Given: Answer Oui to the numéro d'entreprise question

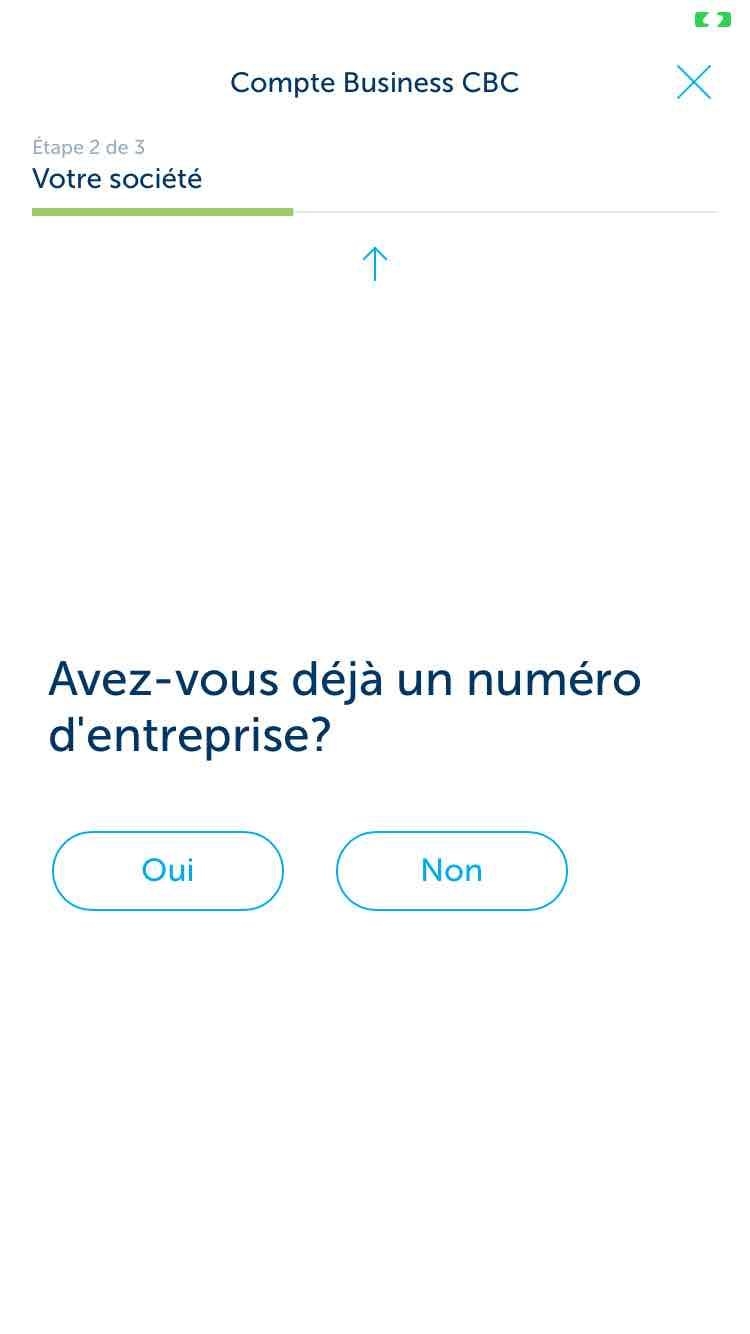Looking at the screenshot, I should [x=168, y=871].
